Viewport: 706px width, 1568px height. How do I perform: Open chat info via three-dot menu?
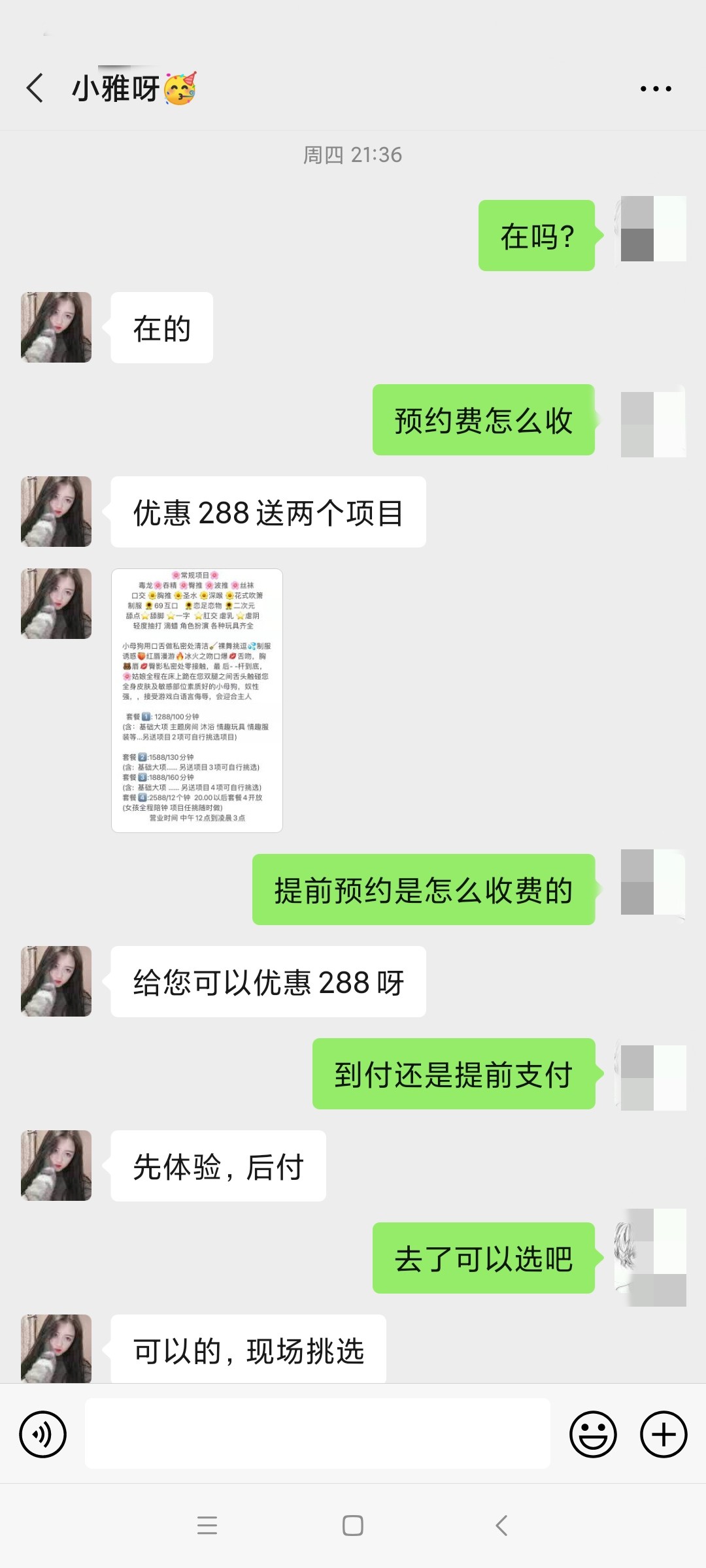(x=656, y=89)
